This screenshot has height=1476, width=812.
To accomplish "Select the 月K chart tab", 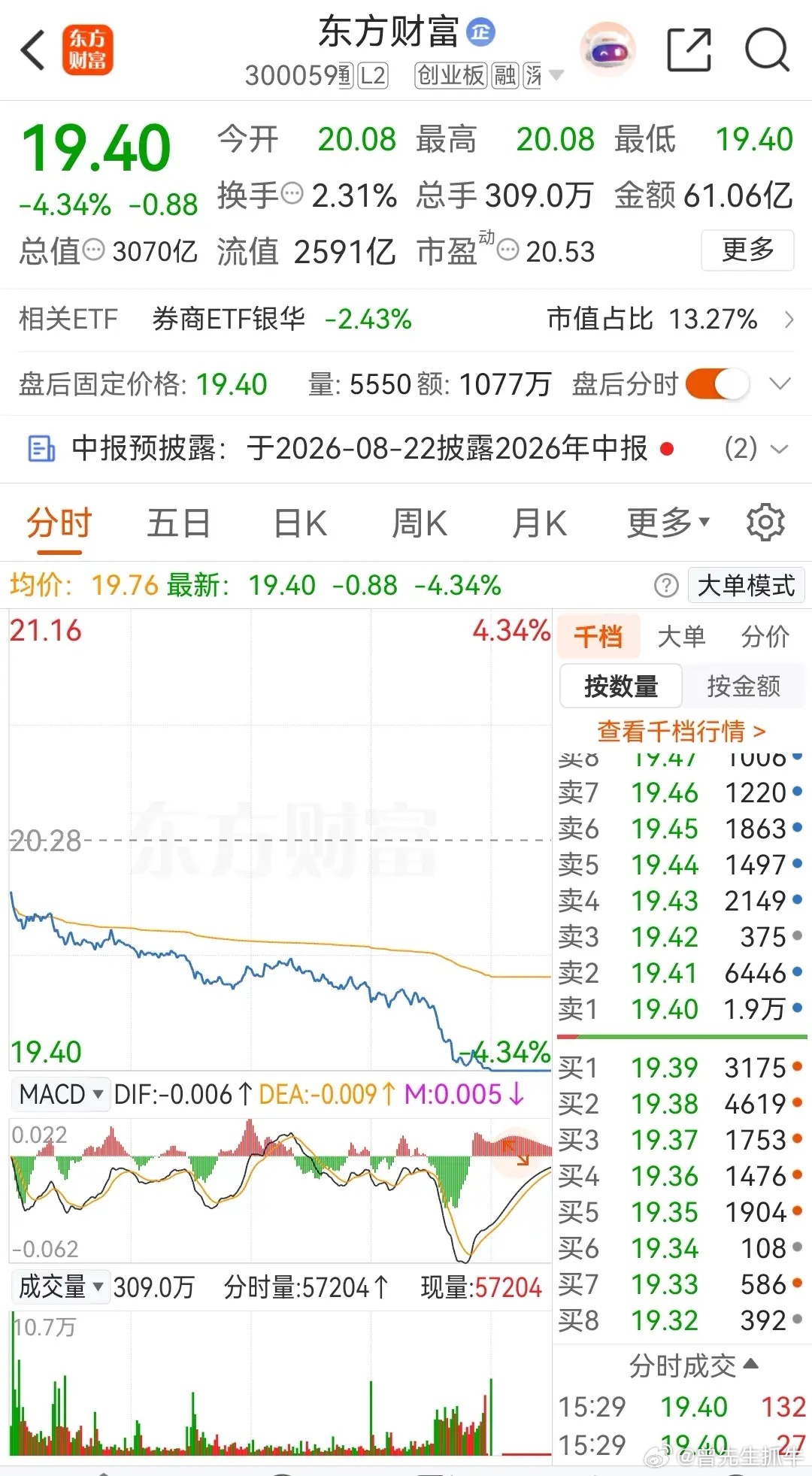I will 538,523.
